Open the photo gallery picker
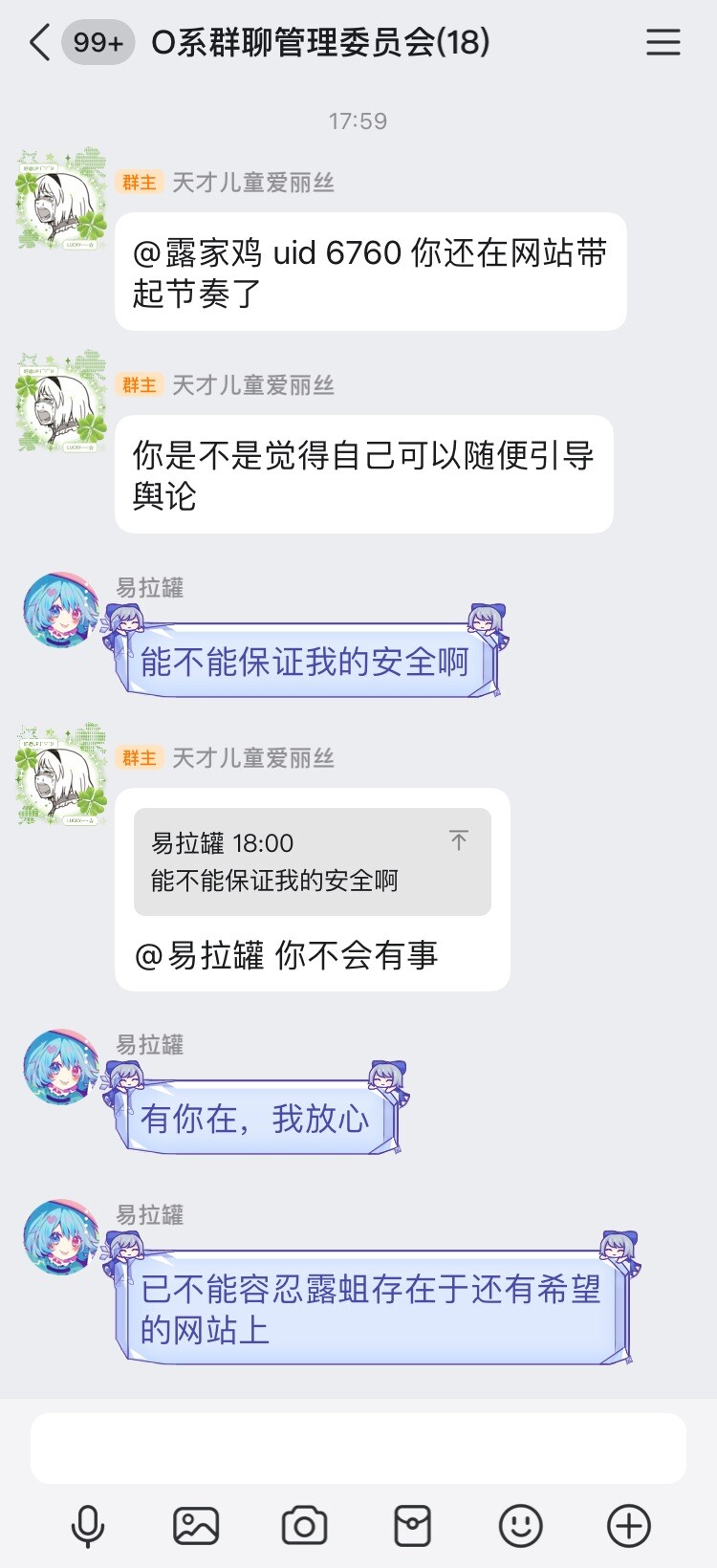Image resolution: width=717 pixels, height=1568 pixels. (196, 1526)
